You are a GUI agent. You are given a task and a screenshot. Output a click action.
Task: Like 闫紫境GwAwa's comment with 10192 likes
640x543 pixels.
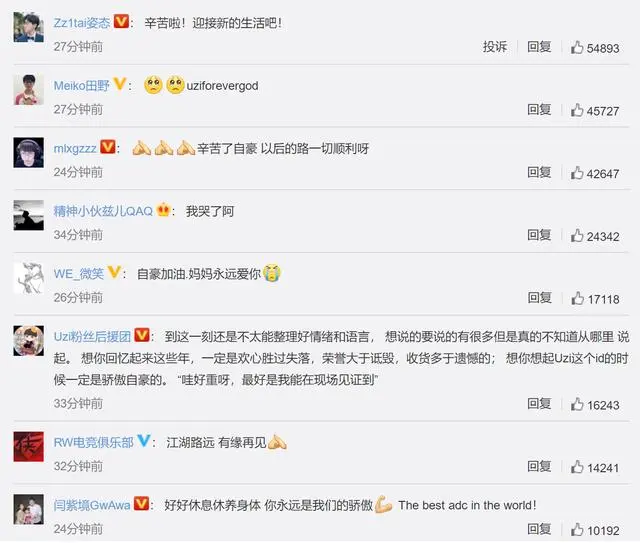(x=596, y=531)
